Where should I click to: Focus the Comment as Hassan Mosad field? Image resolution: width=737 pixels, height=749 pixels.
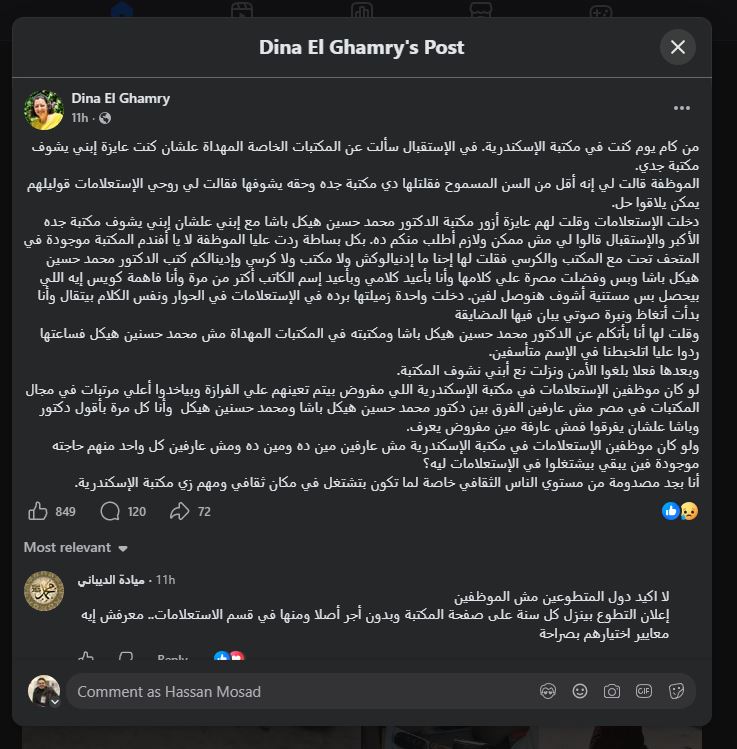click(x=301, y=692)
